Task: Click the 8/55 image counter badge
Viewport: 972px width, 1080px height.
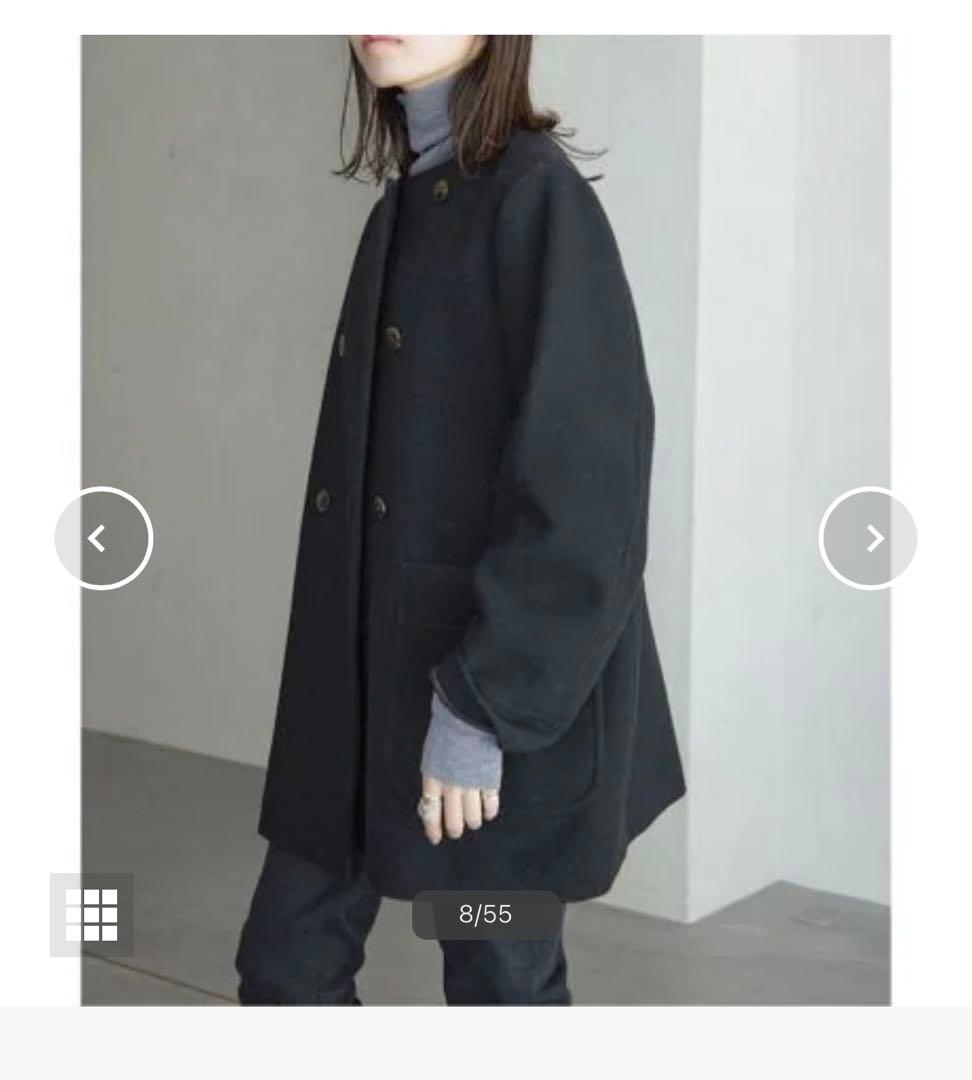Action: tap(485, 913)
